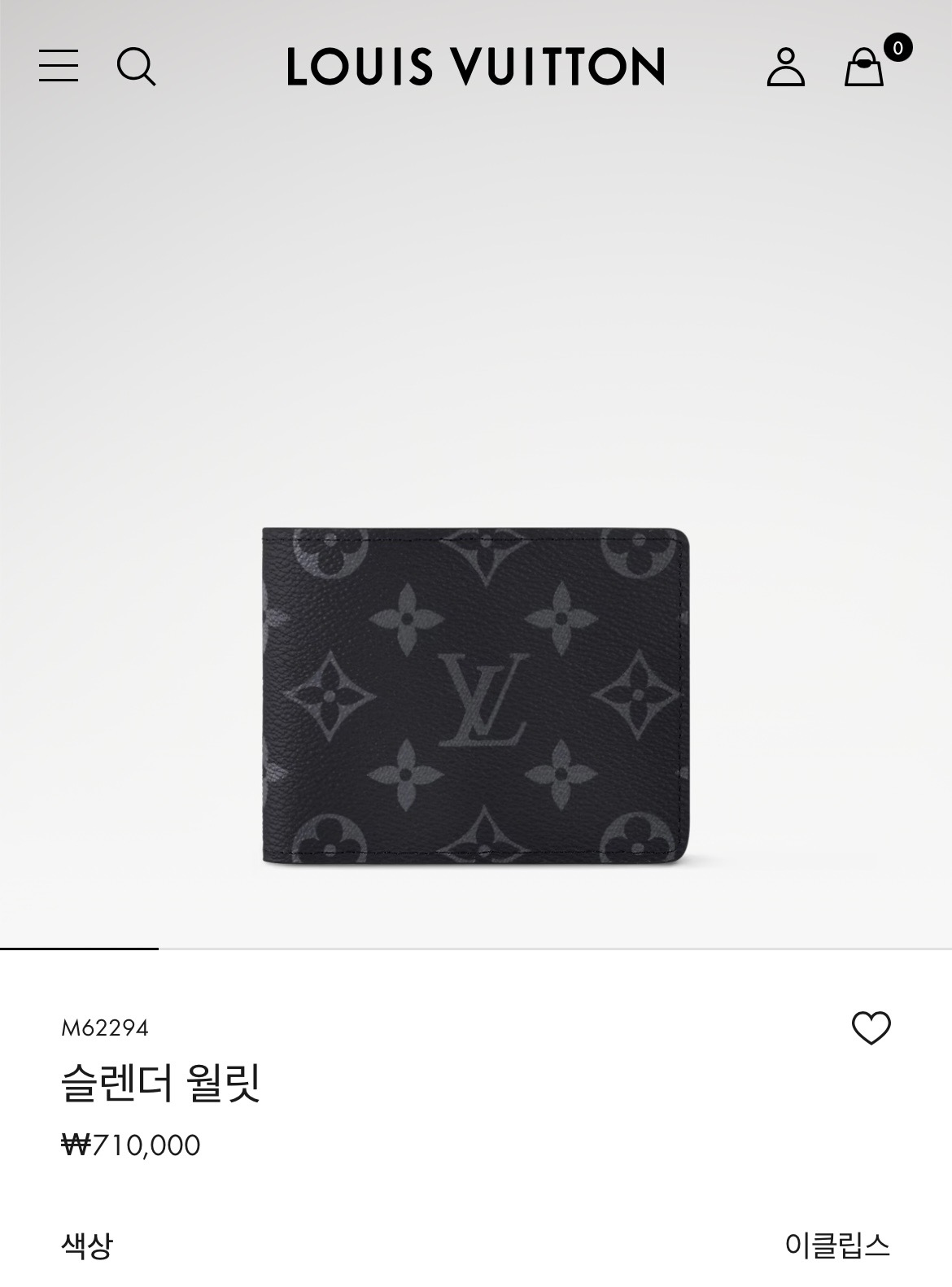Viewport: 952px width, 1287px height.
Task: Open the hamburger menu
Action: tap(59, 66)
